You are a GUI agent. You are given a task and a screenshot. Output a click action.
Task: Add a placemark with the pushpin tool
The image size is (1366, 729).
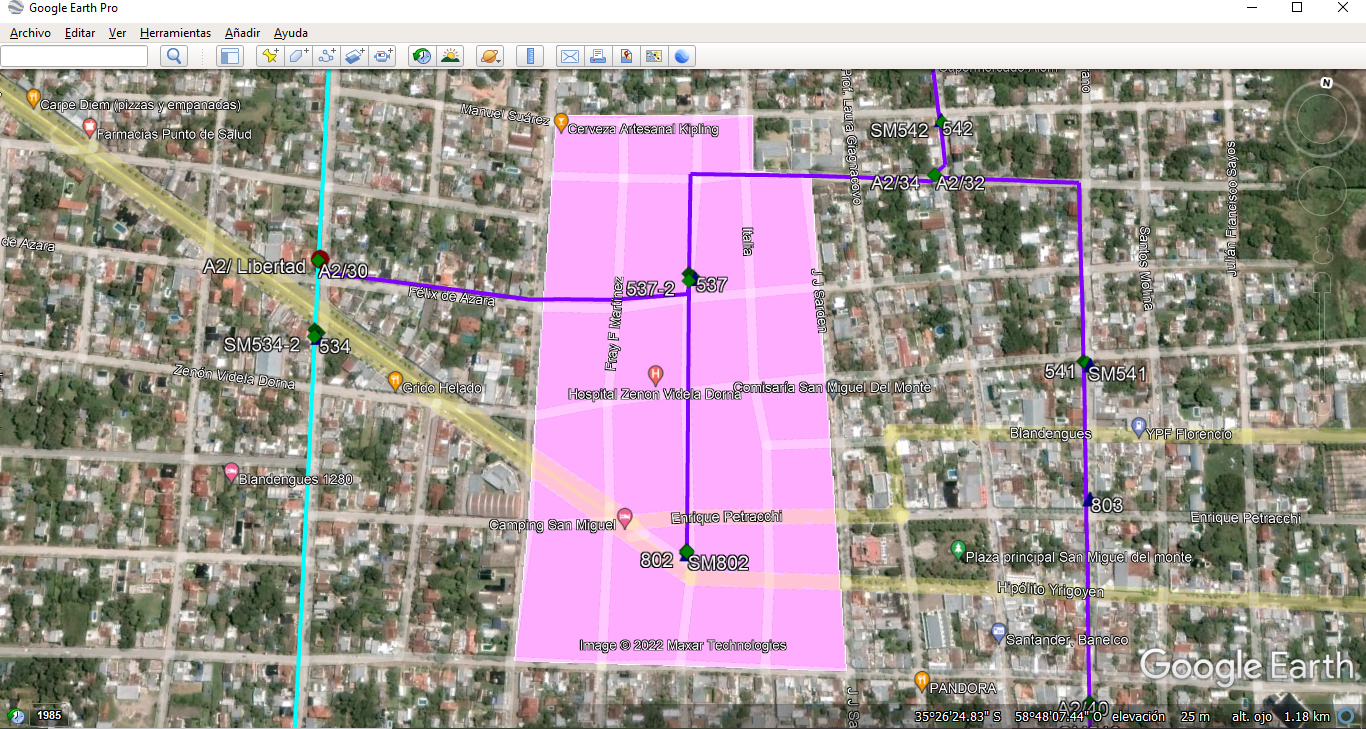(269, 56)
